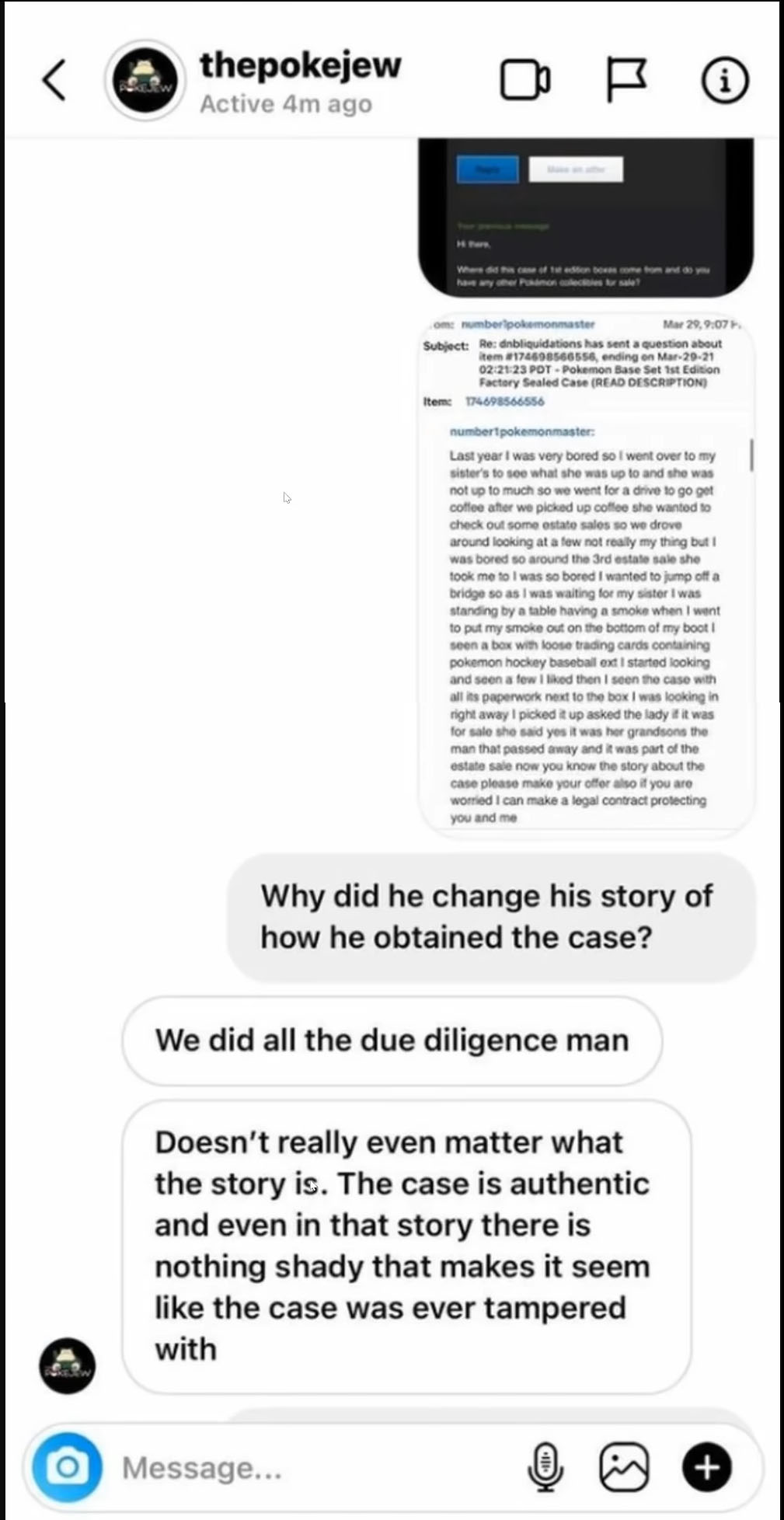Open the camera from message bar
The image size is (784, 1520).
[x=68, y=1467]
